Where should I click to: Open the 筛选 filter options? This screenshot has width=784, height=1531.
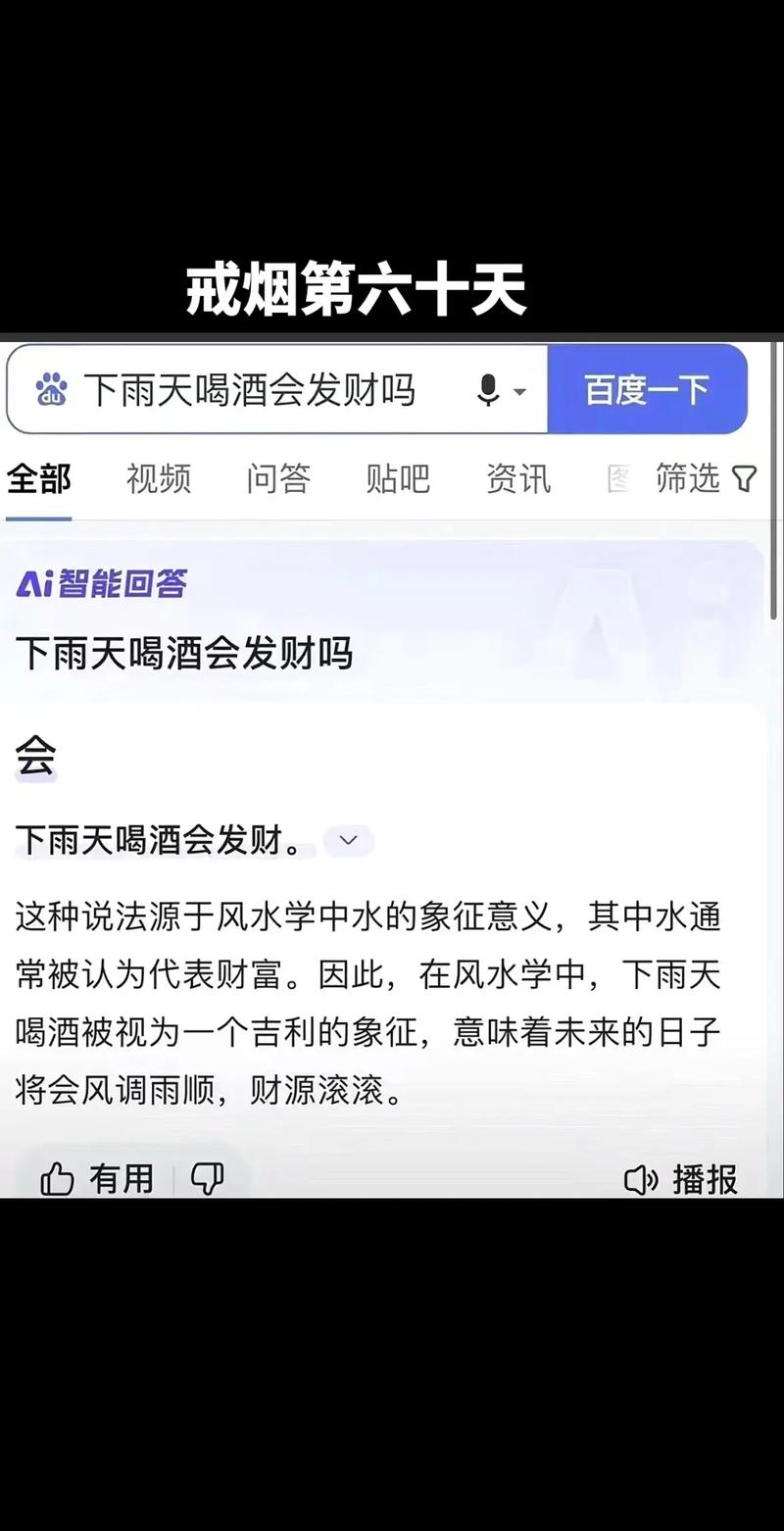tap(706, 479)
